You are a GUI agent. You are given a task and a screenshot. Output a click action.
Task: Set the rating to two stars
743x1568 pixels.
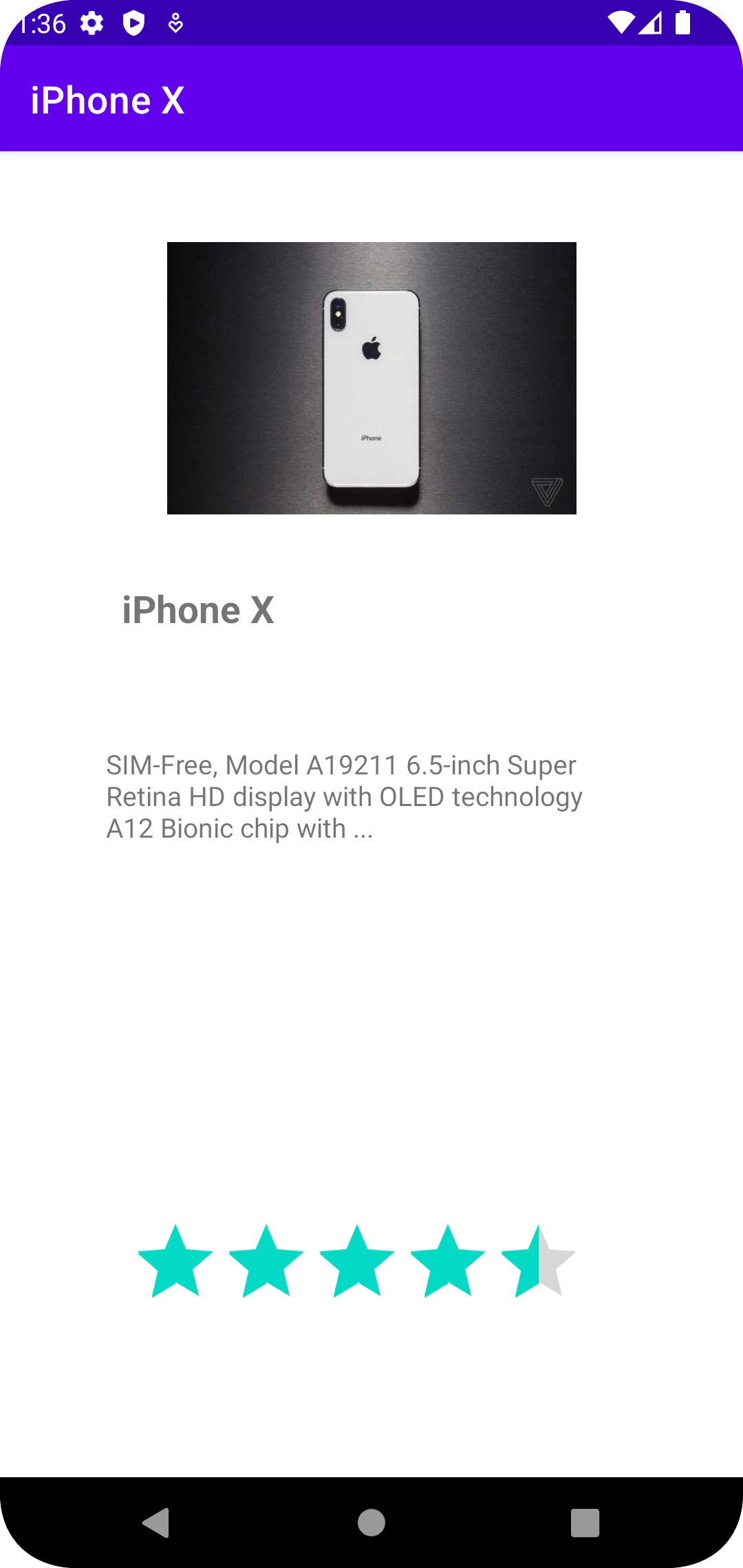point(266,1262)
